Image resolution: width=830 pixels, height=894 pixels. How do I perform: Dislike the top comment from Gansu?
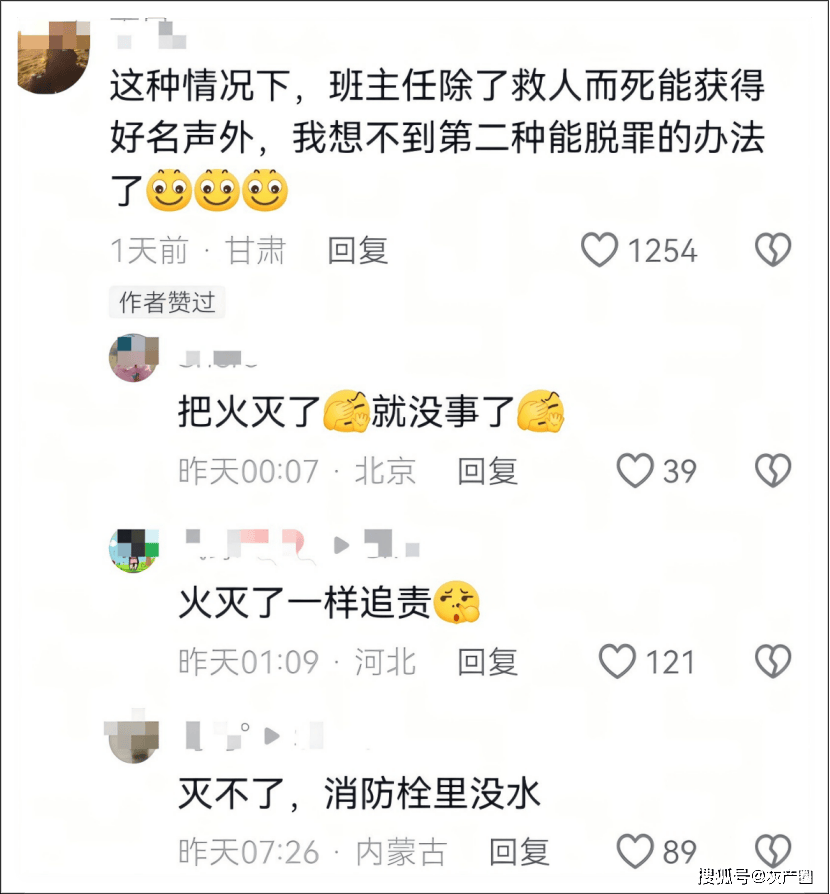click(x=773, y=250)
